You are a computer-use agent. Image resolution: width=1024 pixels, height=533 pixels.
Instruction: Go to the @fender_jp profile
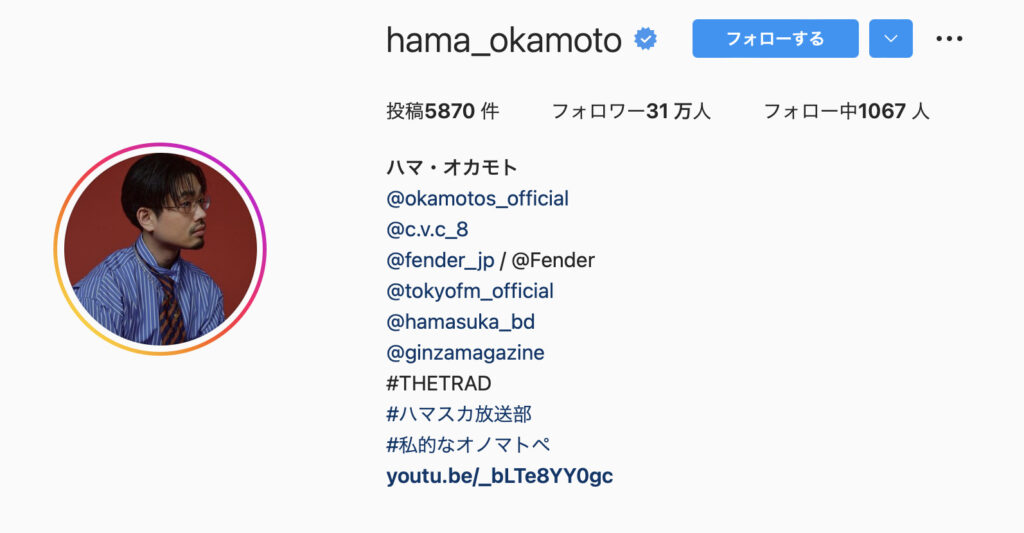[x=440, y=260]
